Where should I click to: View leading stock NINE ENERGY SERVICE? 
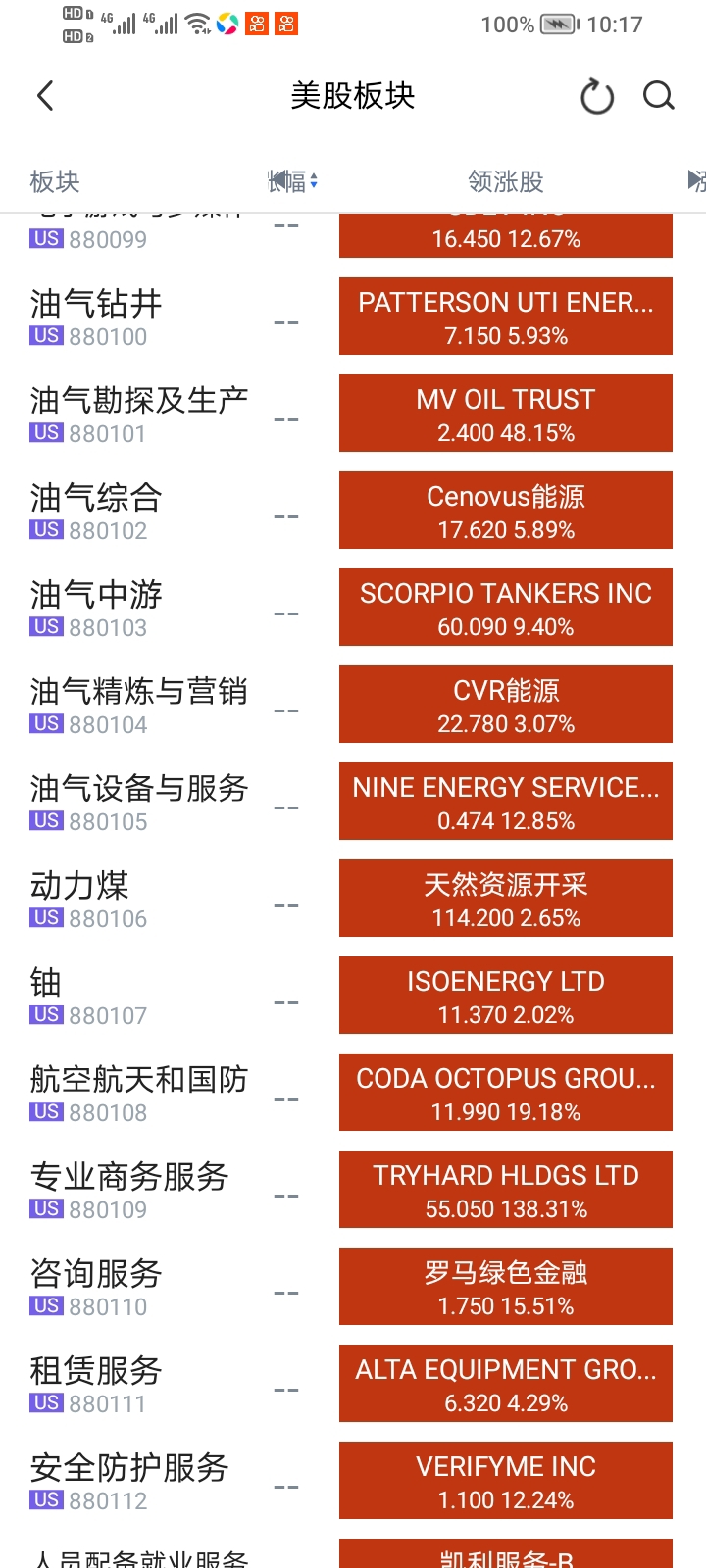pos(505,803)
